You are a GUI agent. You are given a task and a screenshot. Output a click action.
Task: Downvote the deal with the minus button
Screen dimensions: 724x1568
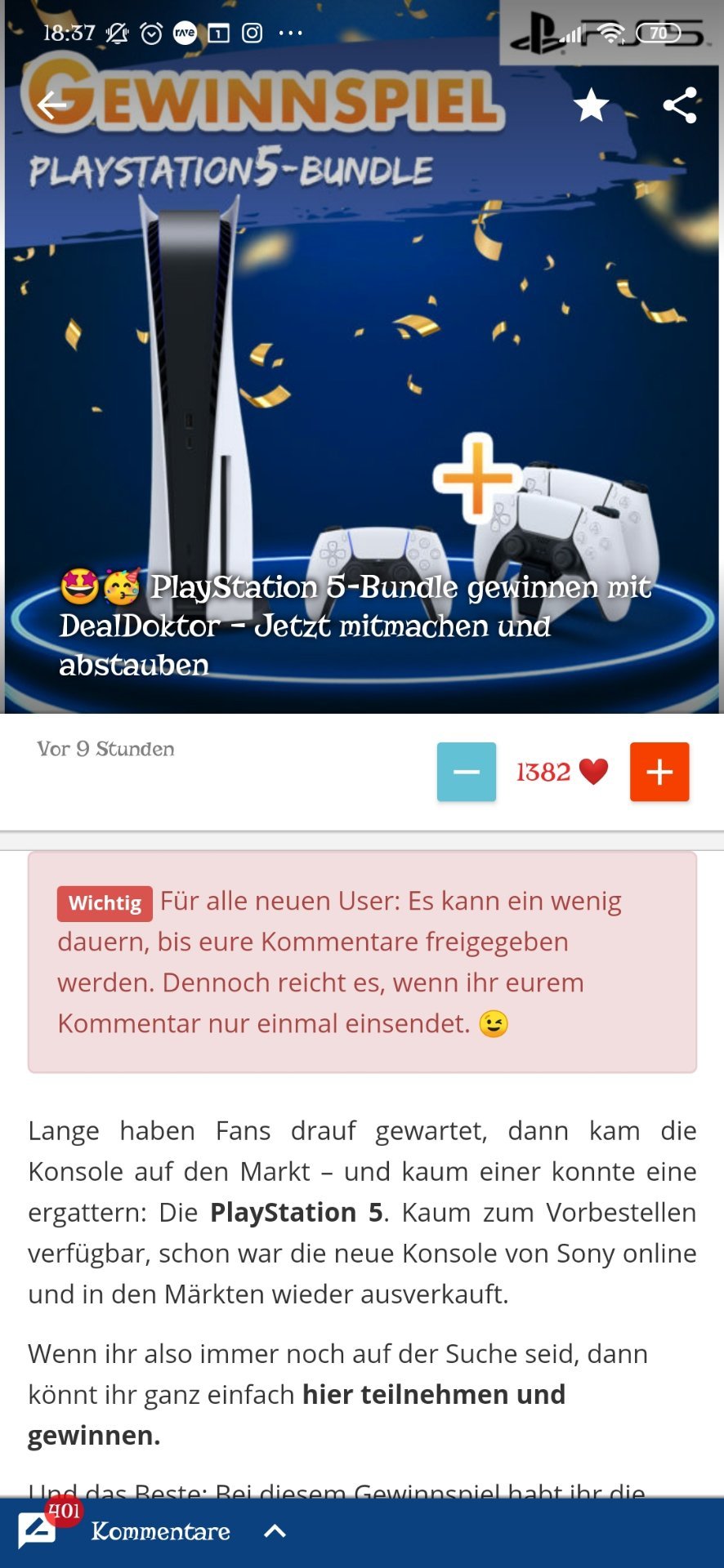pos(467,772)
